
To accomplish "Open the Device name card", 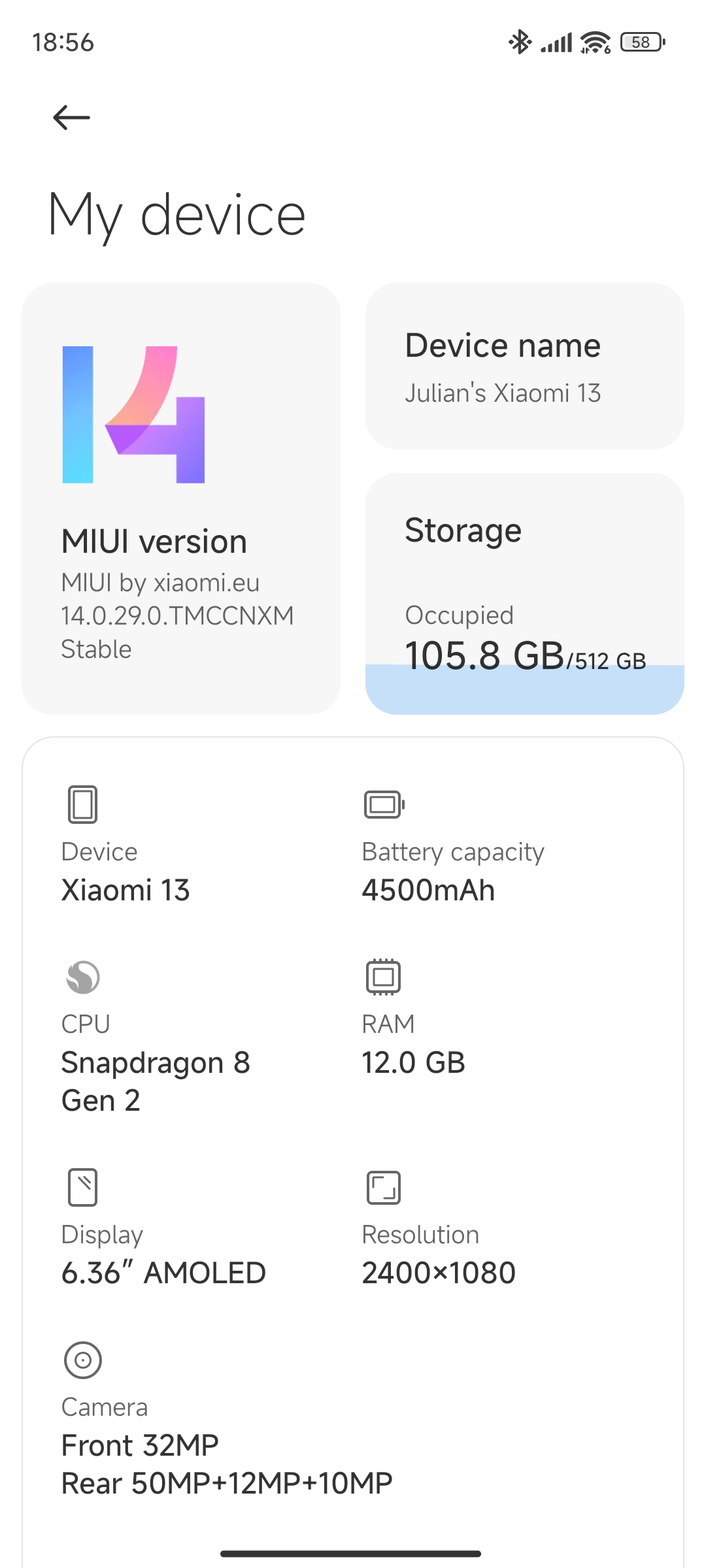I will [524, 366].
